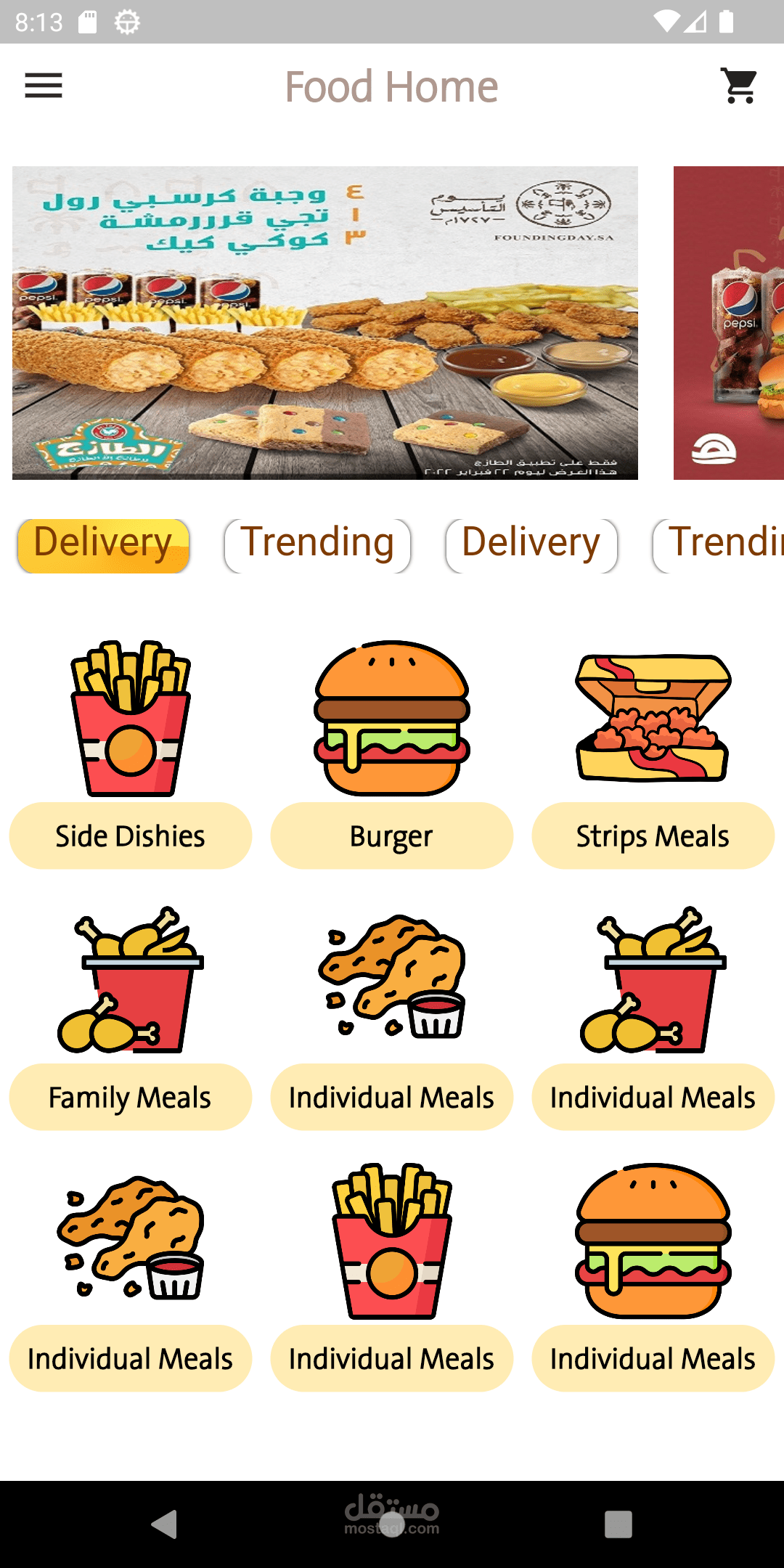The image size is (784, 1568).
Task: Open the hamburger drawer menu
Action: coord(44,86)
